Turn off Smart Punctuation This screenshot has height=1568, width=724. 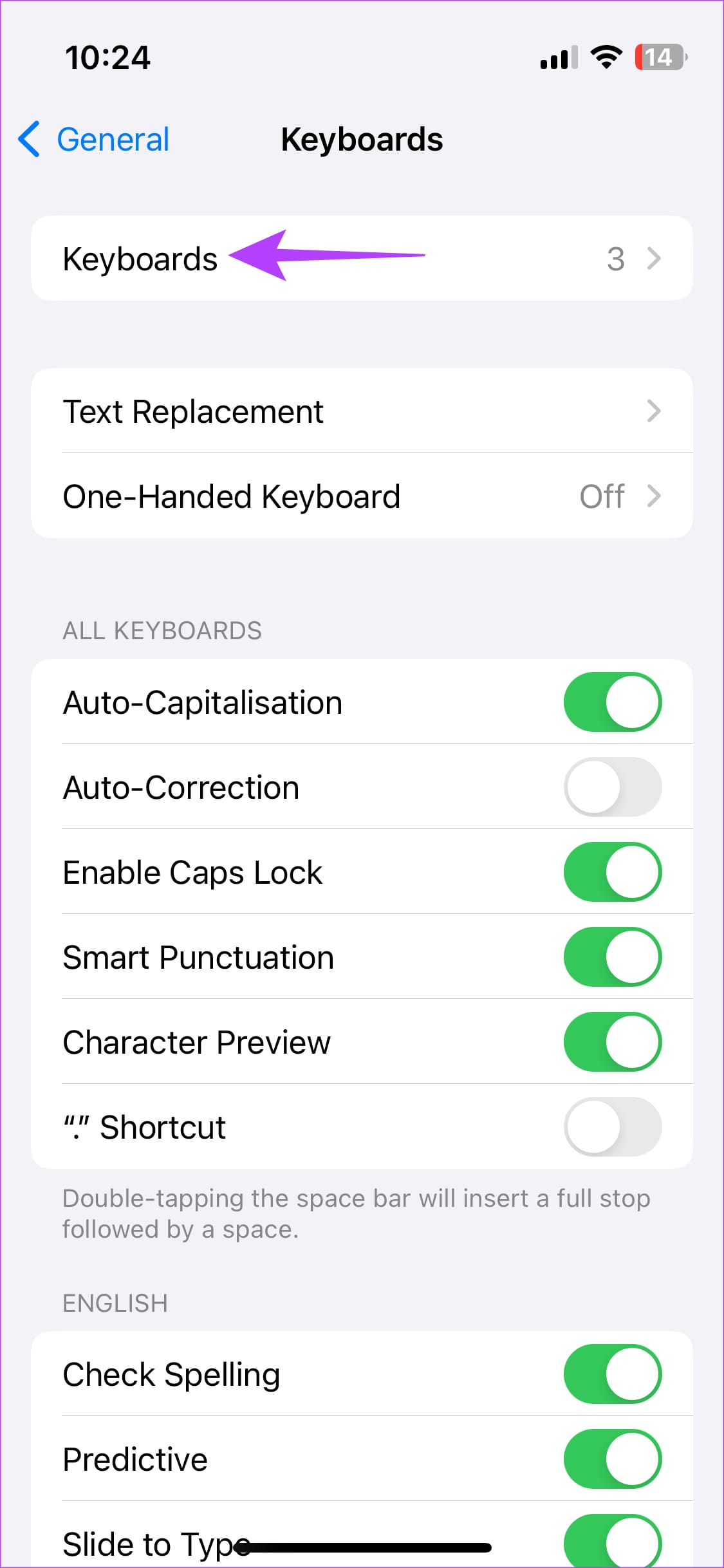[612, 957]
